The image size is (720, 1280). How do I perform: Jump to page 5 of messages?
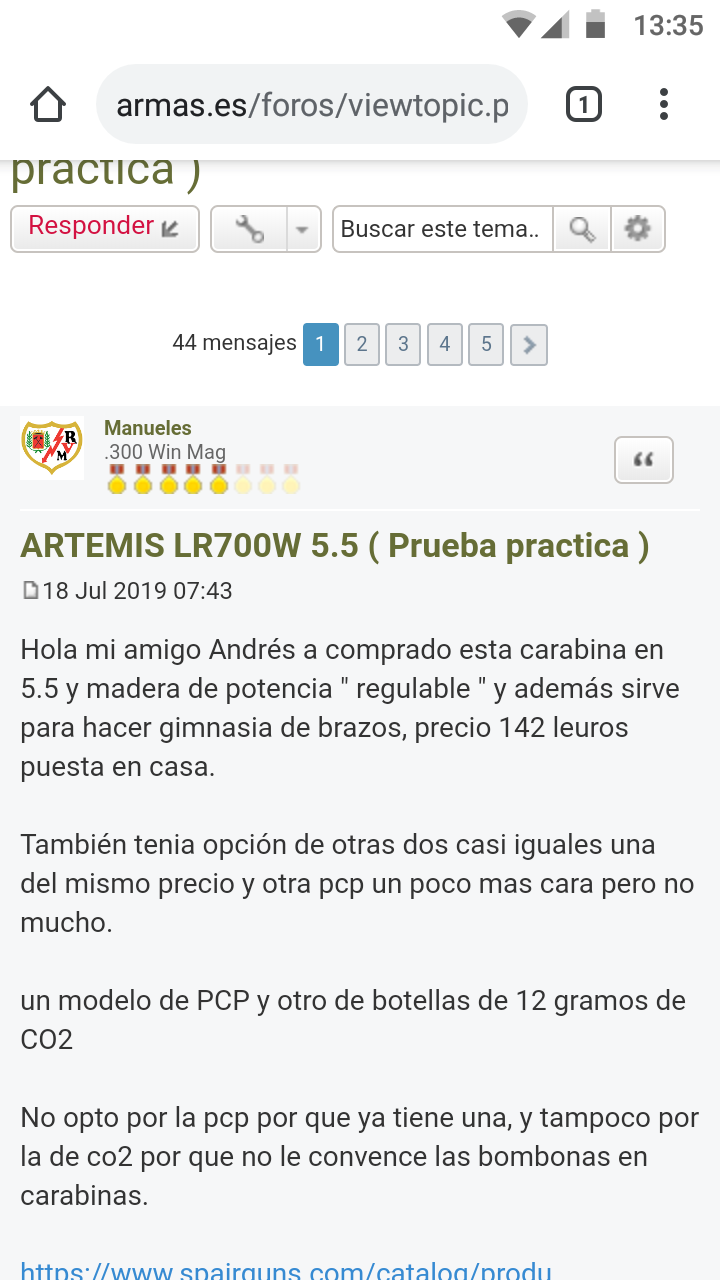click(486, 344)
